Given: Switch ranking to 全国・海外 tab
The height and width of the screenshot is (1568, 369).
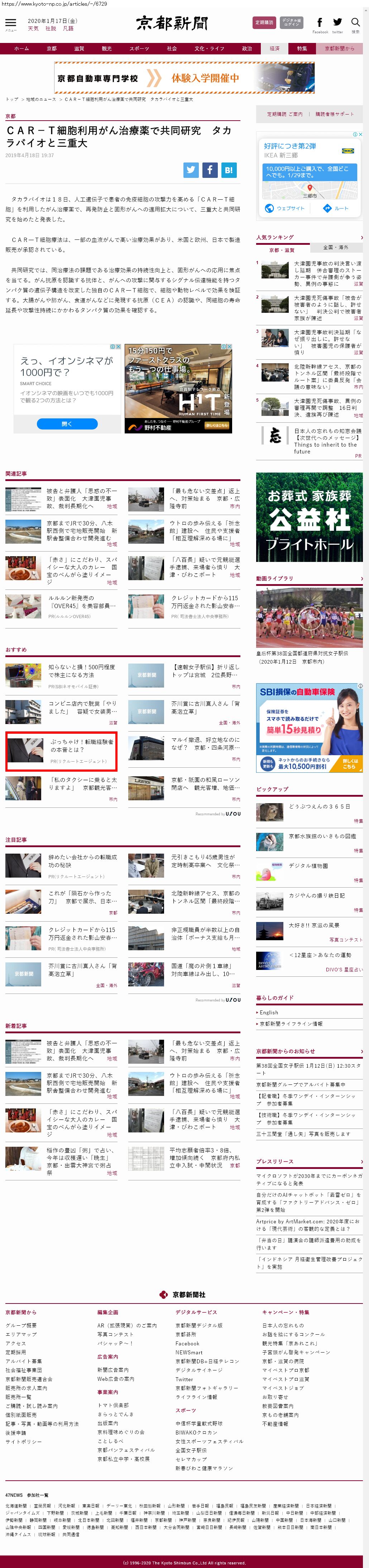Looking at the screenshot, I should (336, 247).
